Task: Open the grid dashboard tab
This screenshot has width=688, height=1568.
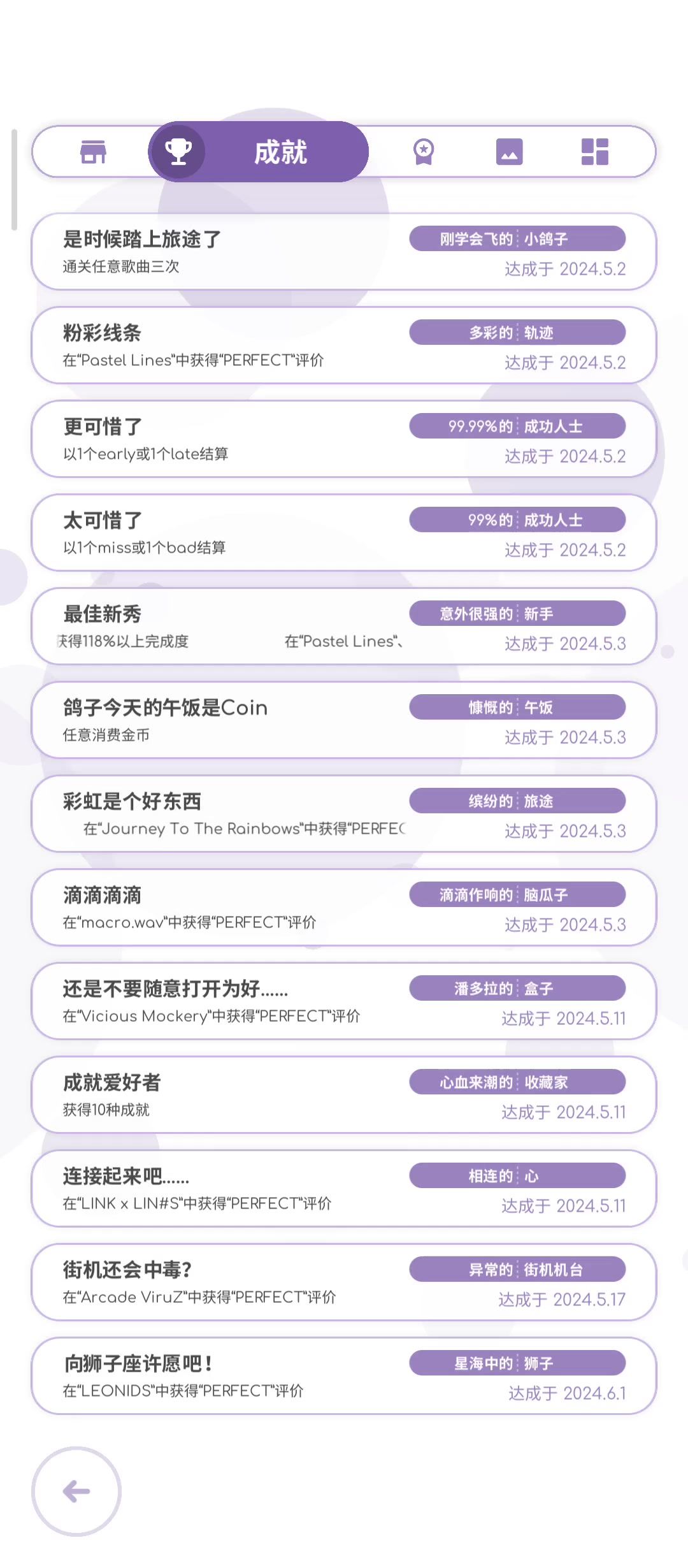Action: tap(595, 152)
